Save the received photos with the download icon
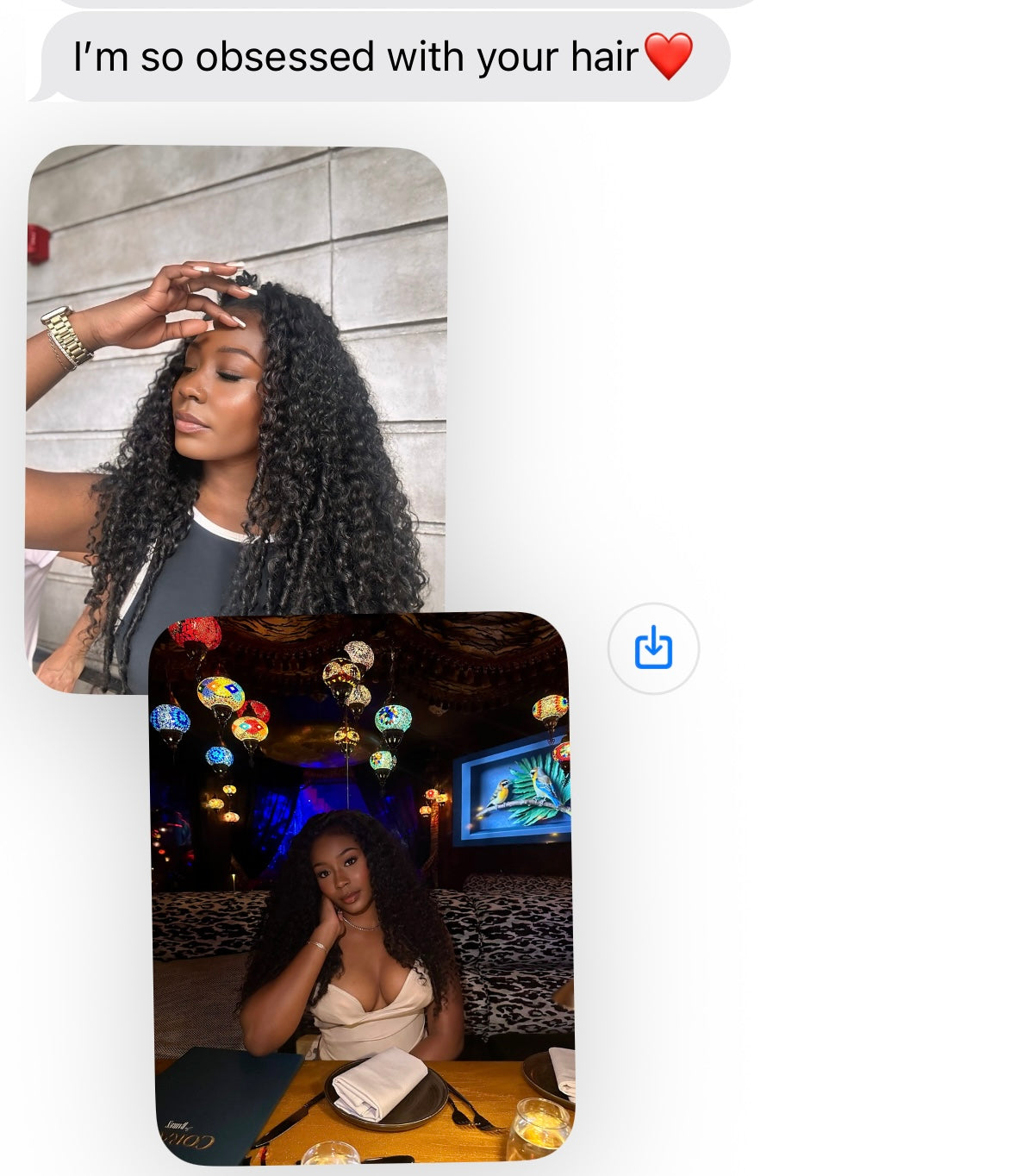Viewport: 1016px width, 1176px height. coord(653,648)
